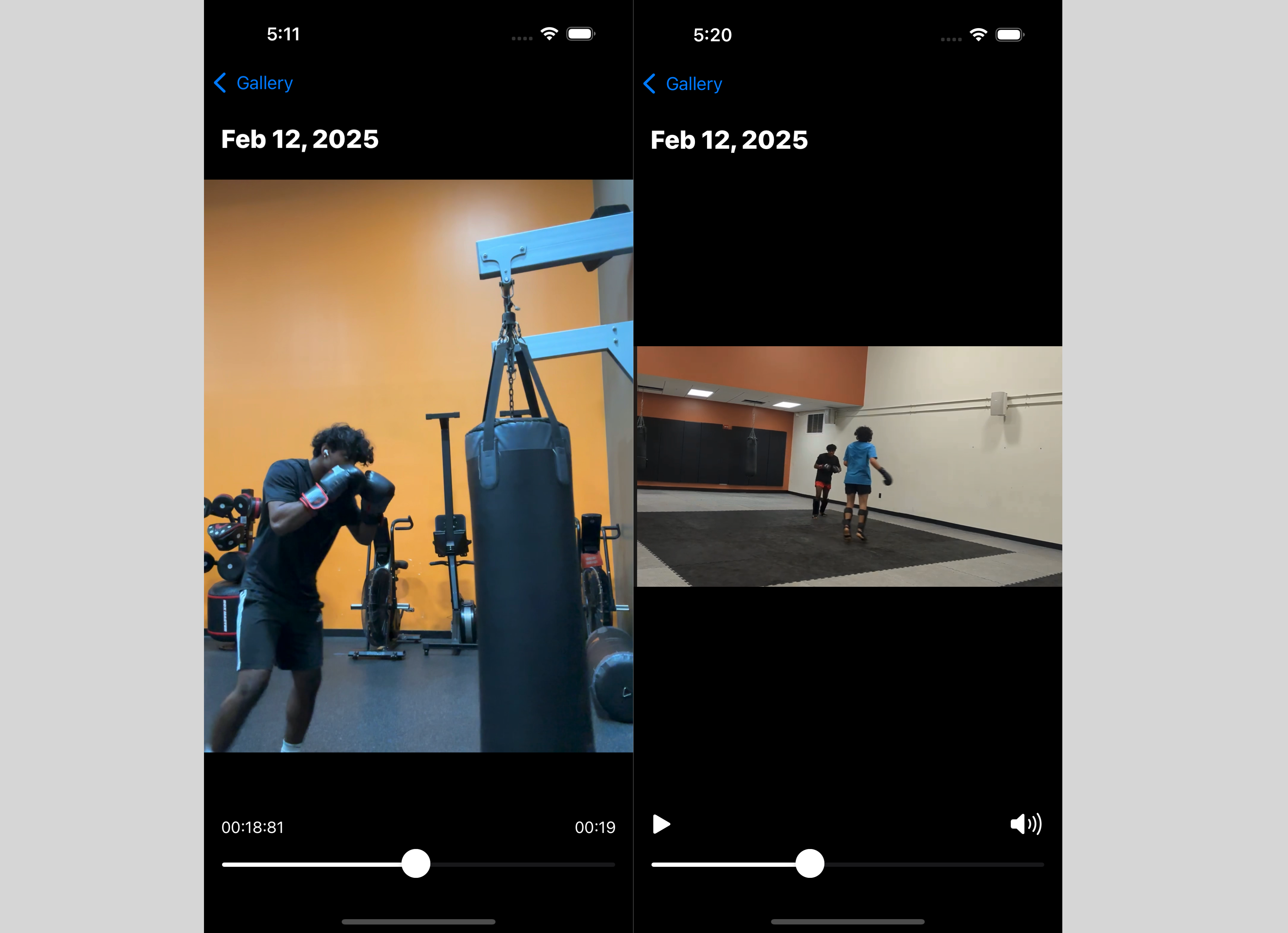
Task: Tap the heavy-bag boxing video frame
Action: click(419, 465)
